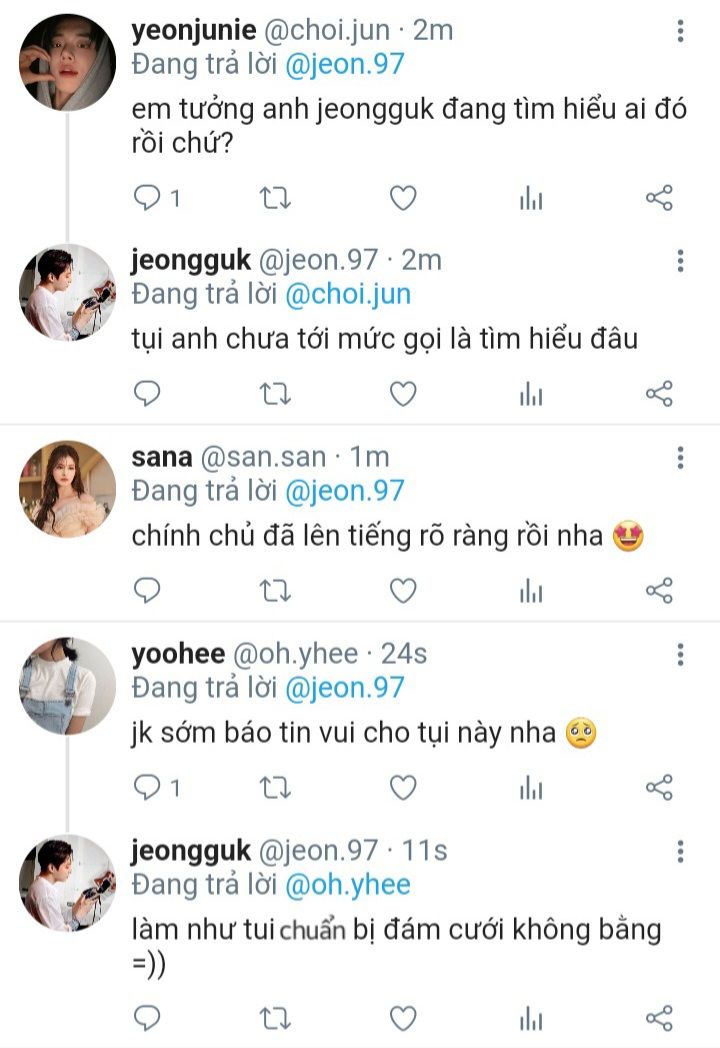Open yoohee's profile avatar
The image size is (720, 1048).
pos(67,686)
